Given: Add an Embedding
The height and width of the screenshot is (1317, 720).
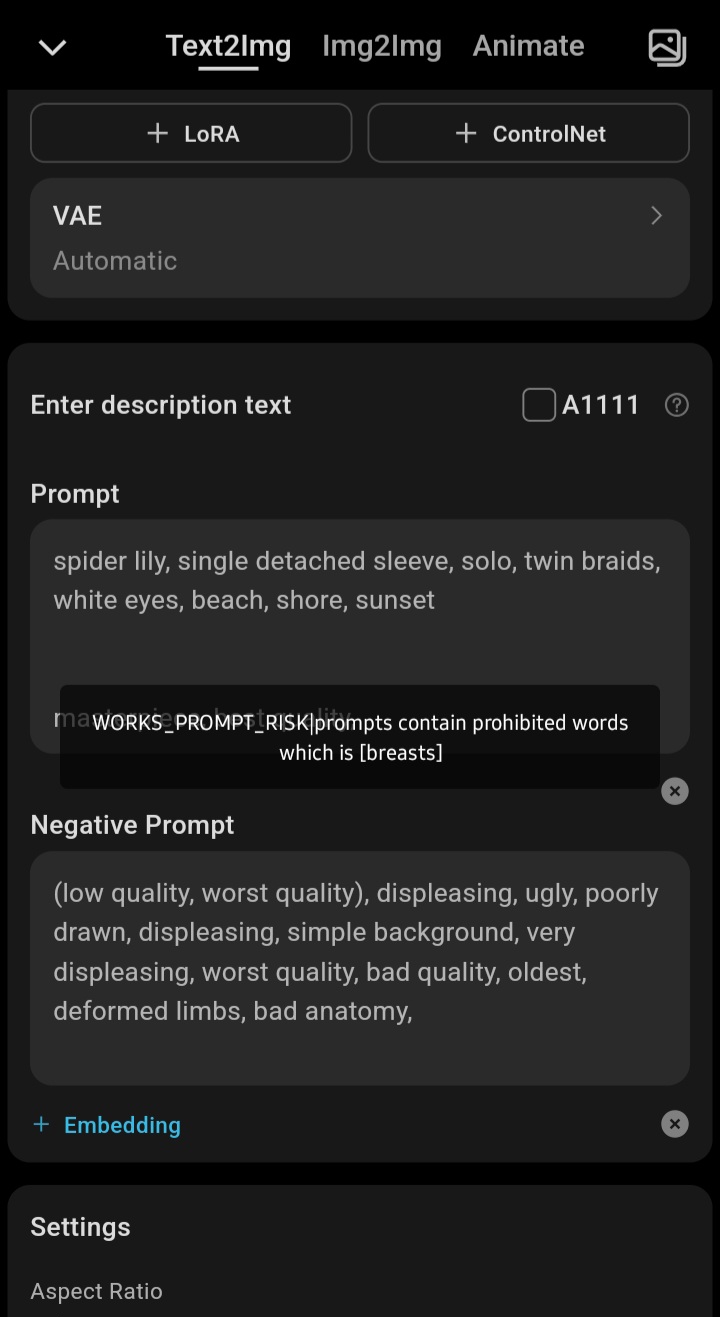Looking at the screenshot, I should pos(107,1125).
